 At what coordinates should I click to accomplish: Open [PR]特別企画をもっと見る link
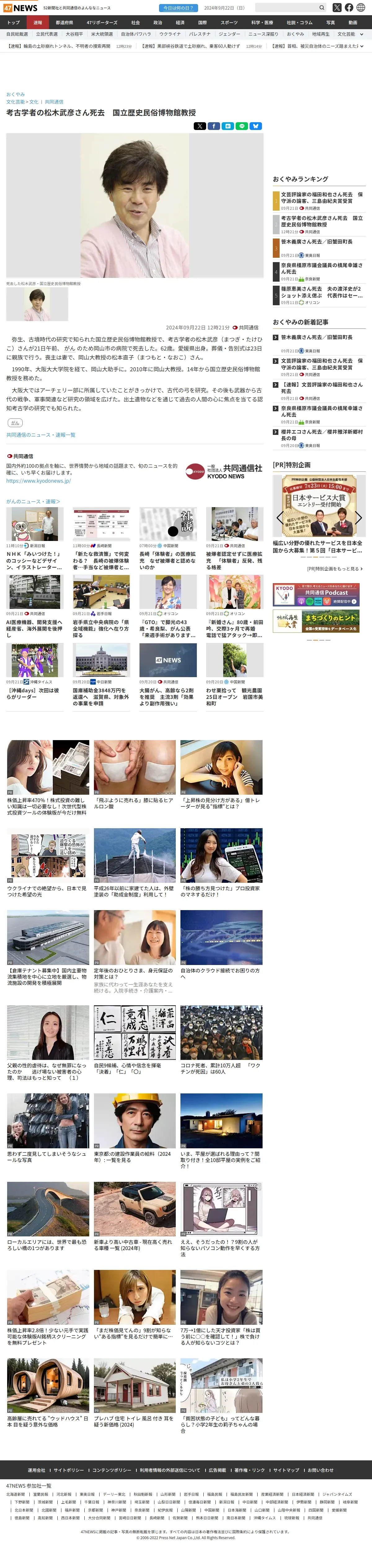(x=334, y=569)
